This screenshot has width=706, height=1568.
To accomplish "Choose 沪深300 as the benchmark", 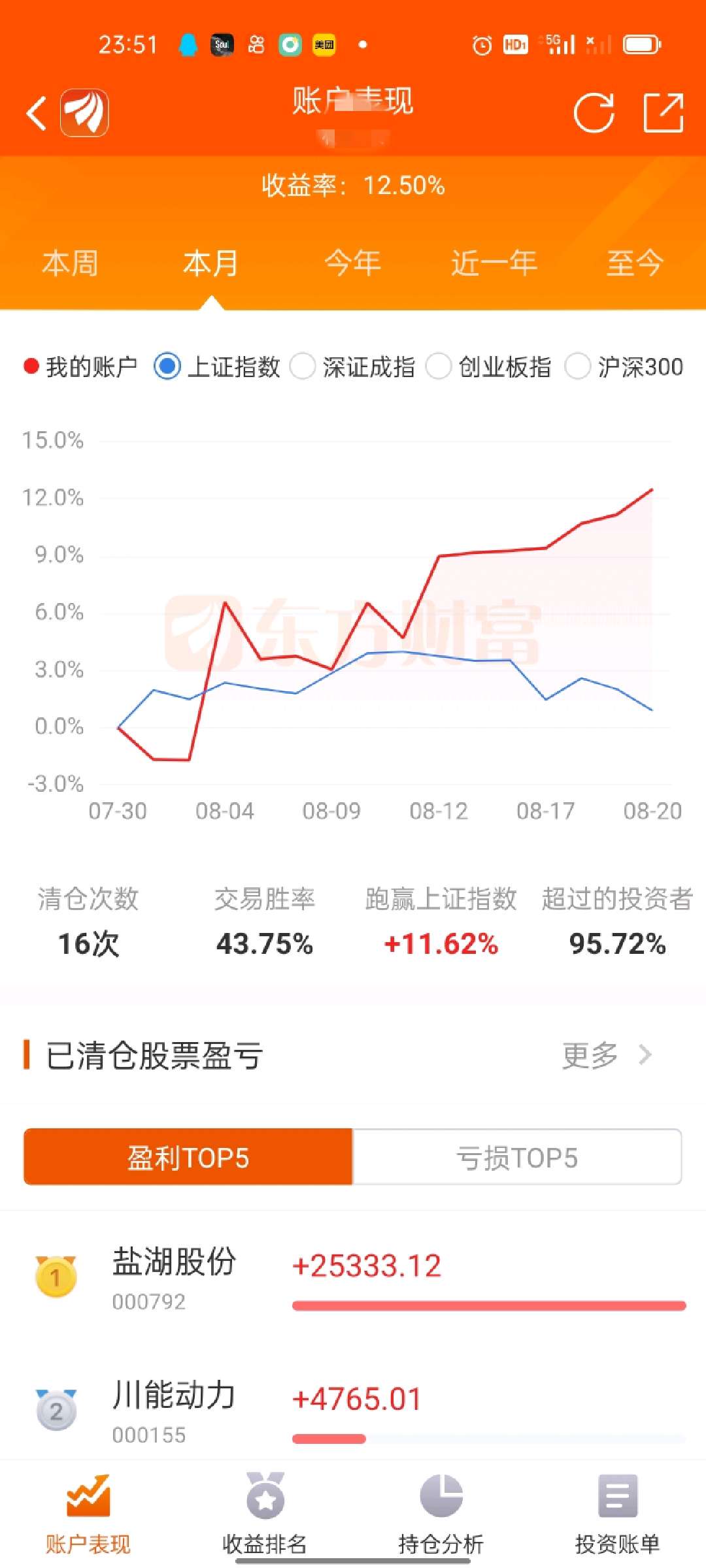I will pos(624,367).
